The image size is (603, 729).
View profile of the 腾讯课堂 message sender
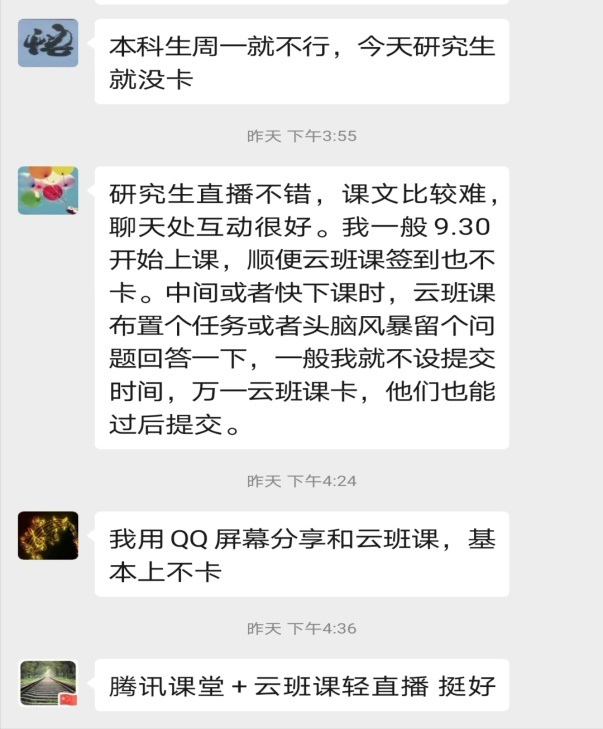(47, 684)
